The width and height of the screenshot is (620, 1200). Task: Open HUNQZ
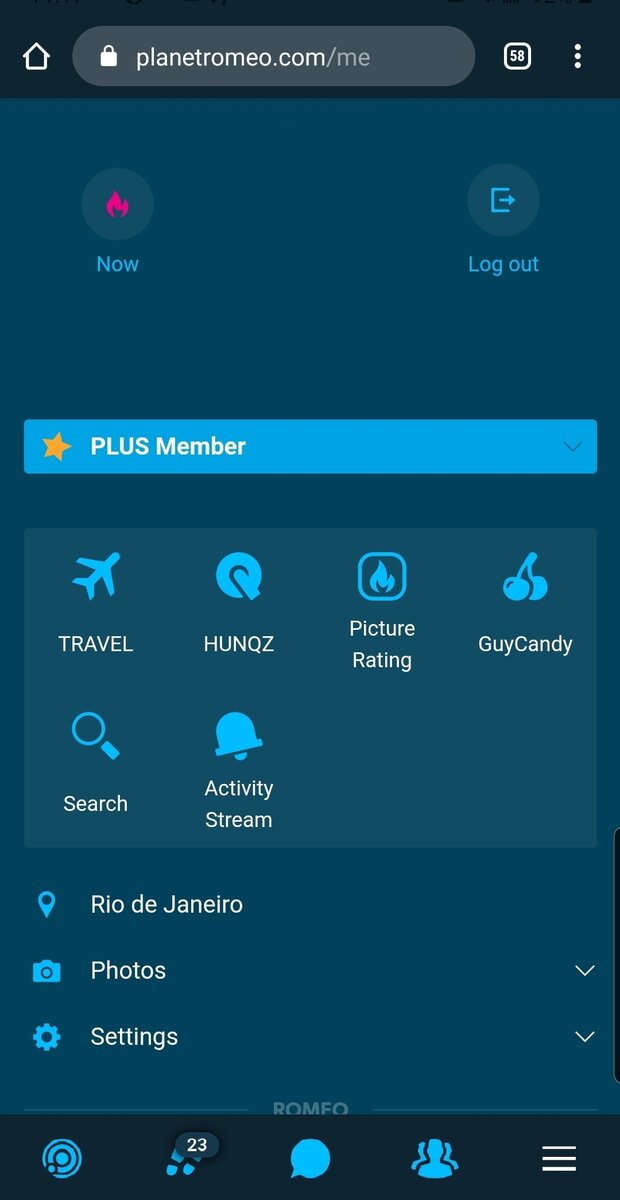[239, 603]
